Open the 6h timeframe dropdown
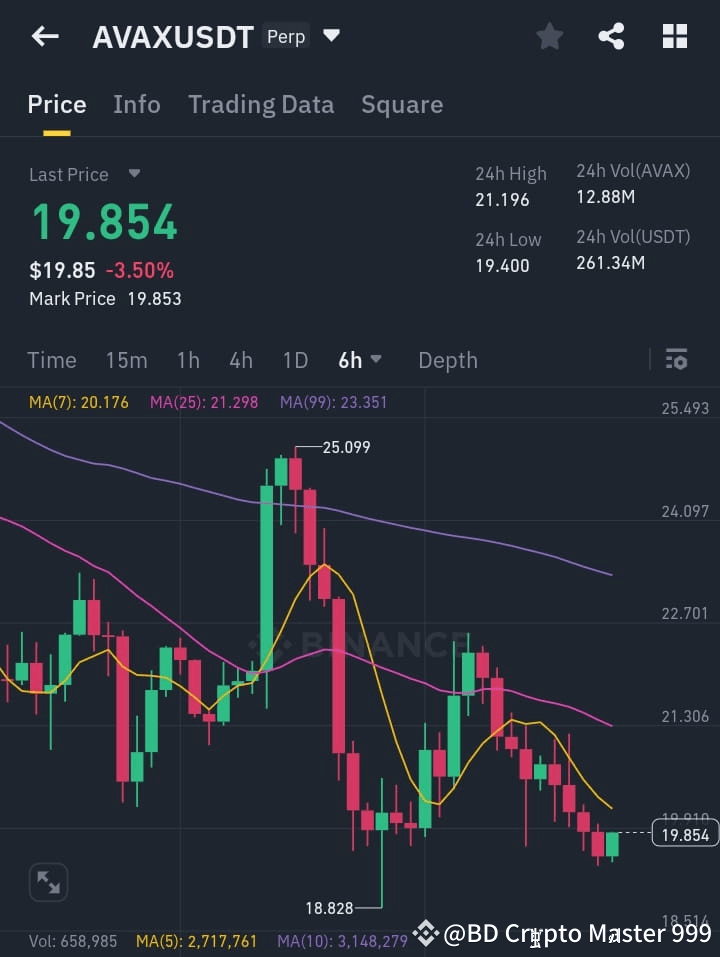 click(x=361, y=360)
